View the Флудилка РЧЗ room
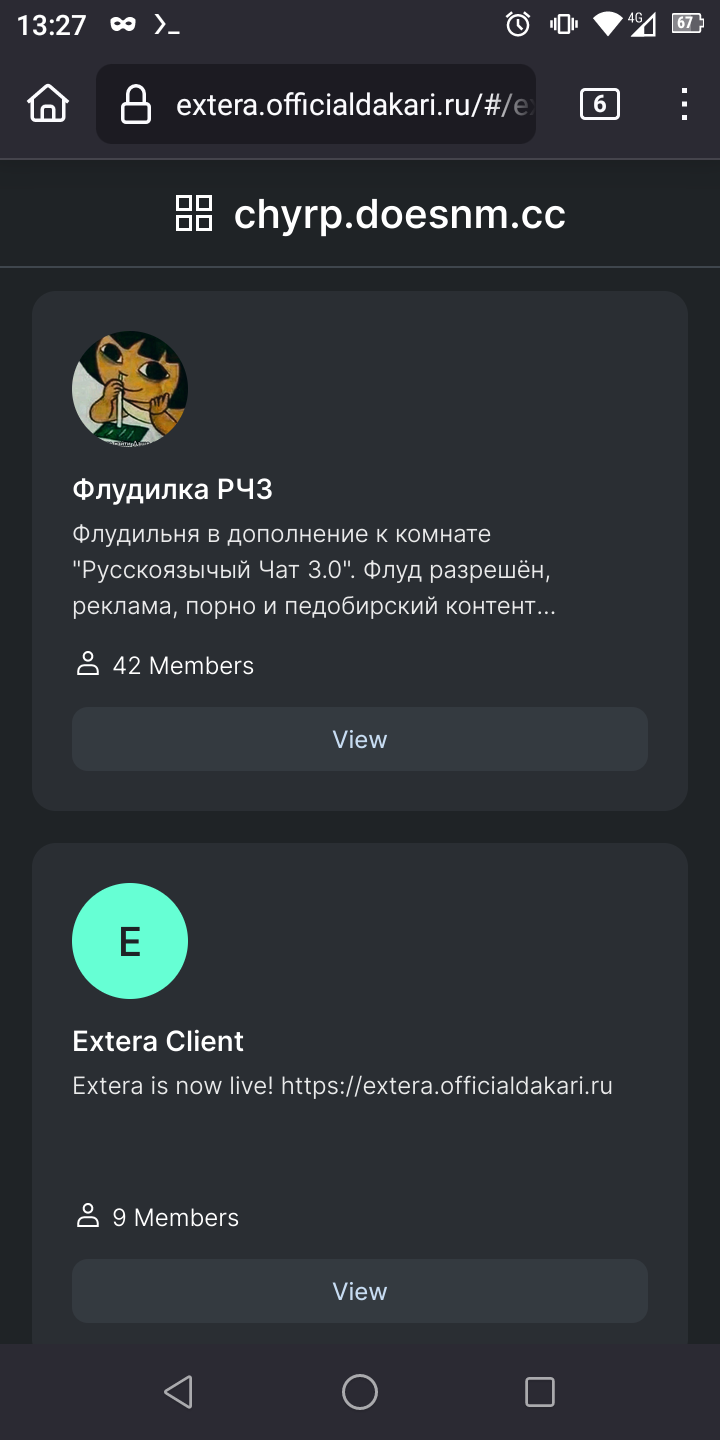Screen dimensions: 720x1440 point(360,739)
